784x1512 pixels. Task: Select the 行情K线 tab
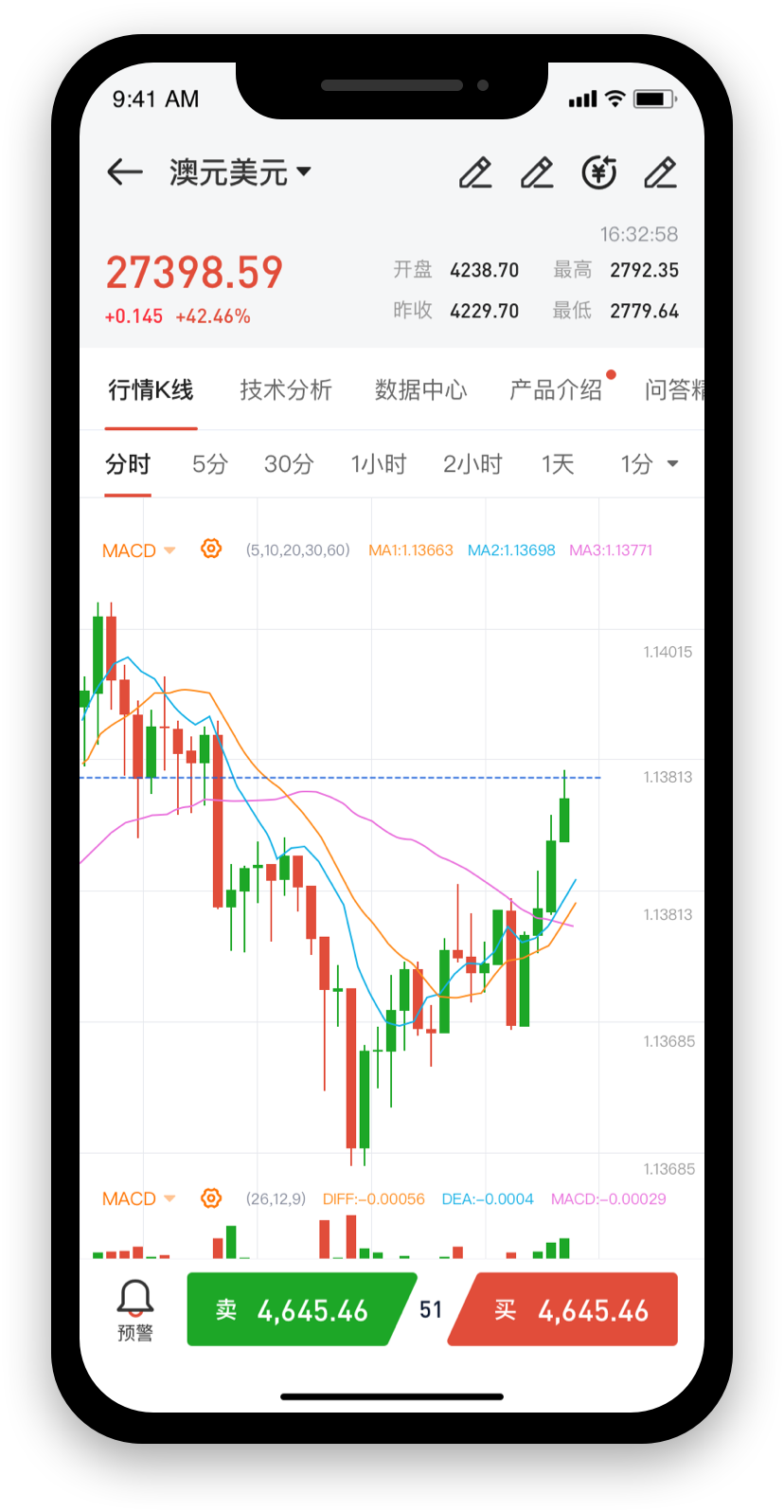pyautogui.click(x=151, y=390)
